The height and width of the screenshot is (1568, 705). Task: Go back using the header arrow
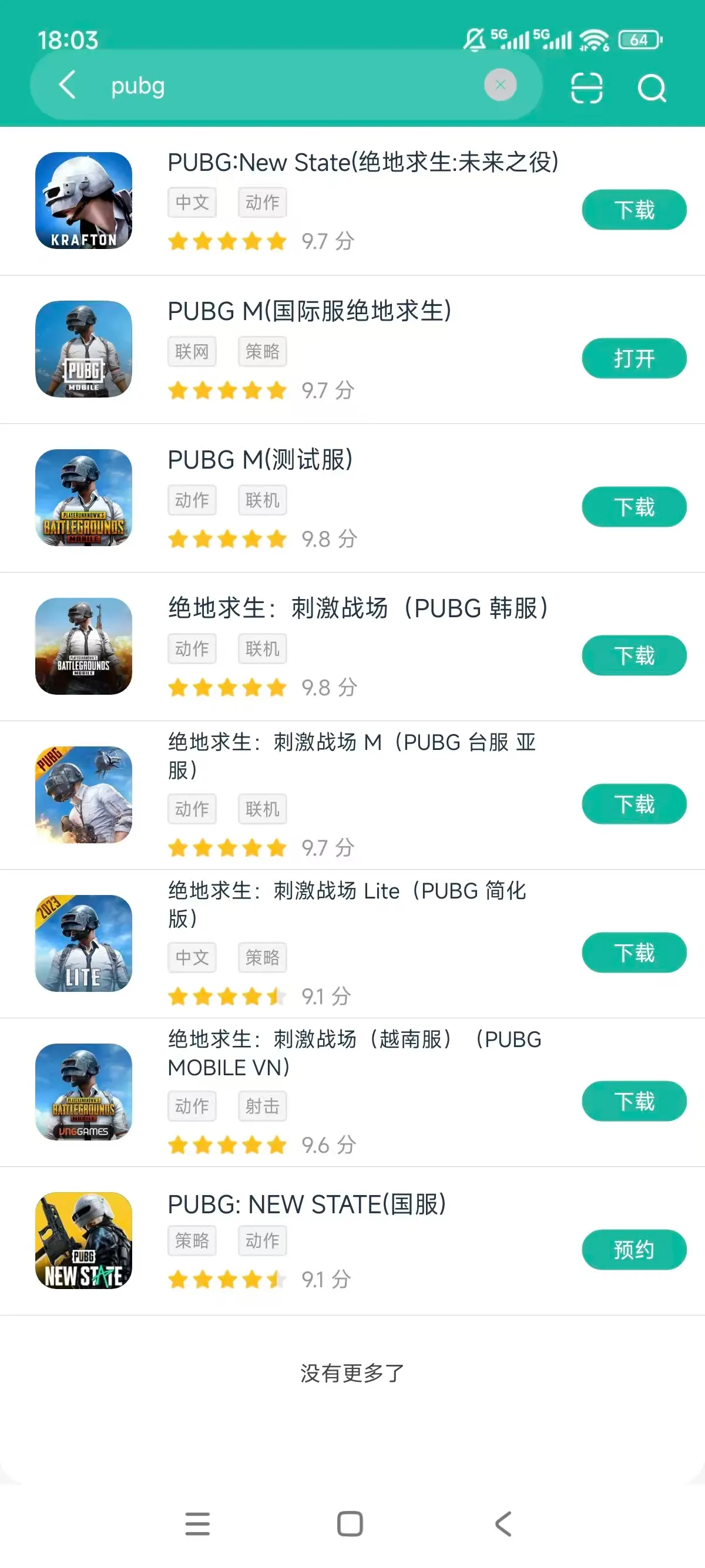point(68,85)
